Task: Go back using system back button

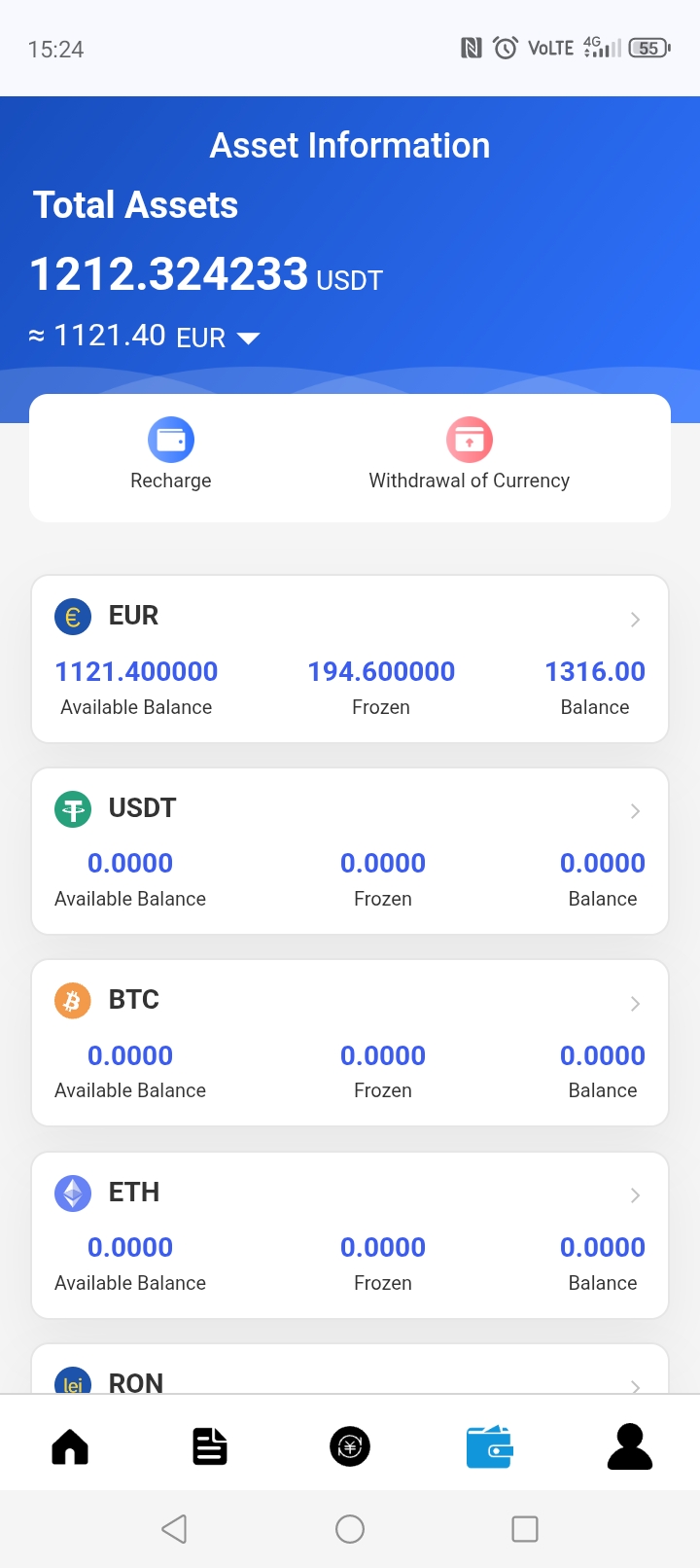Action: (x=175, y=1529)
